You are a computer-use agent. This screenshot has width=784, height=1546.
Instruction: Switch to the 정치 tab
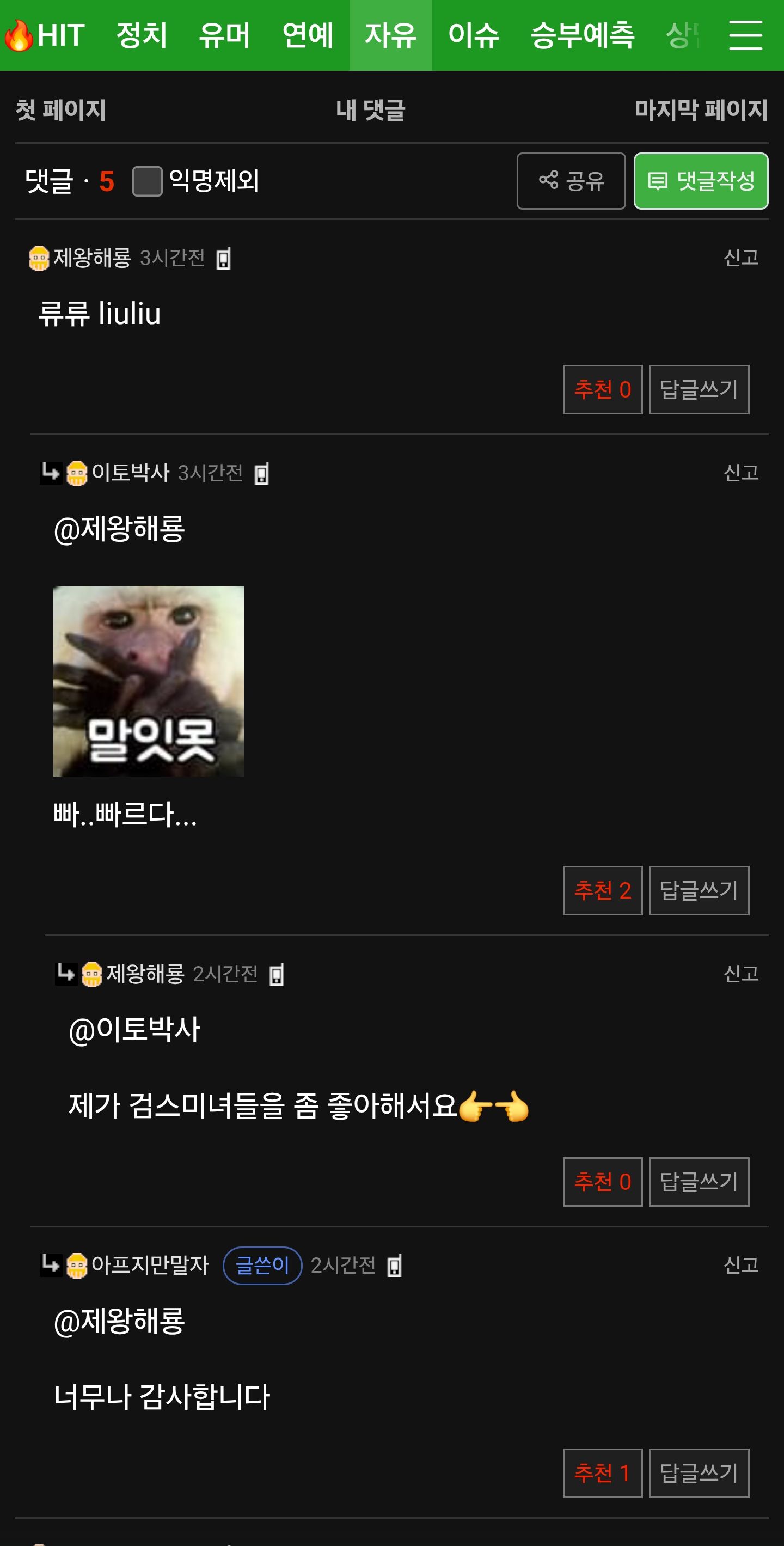142,35
